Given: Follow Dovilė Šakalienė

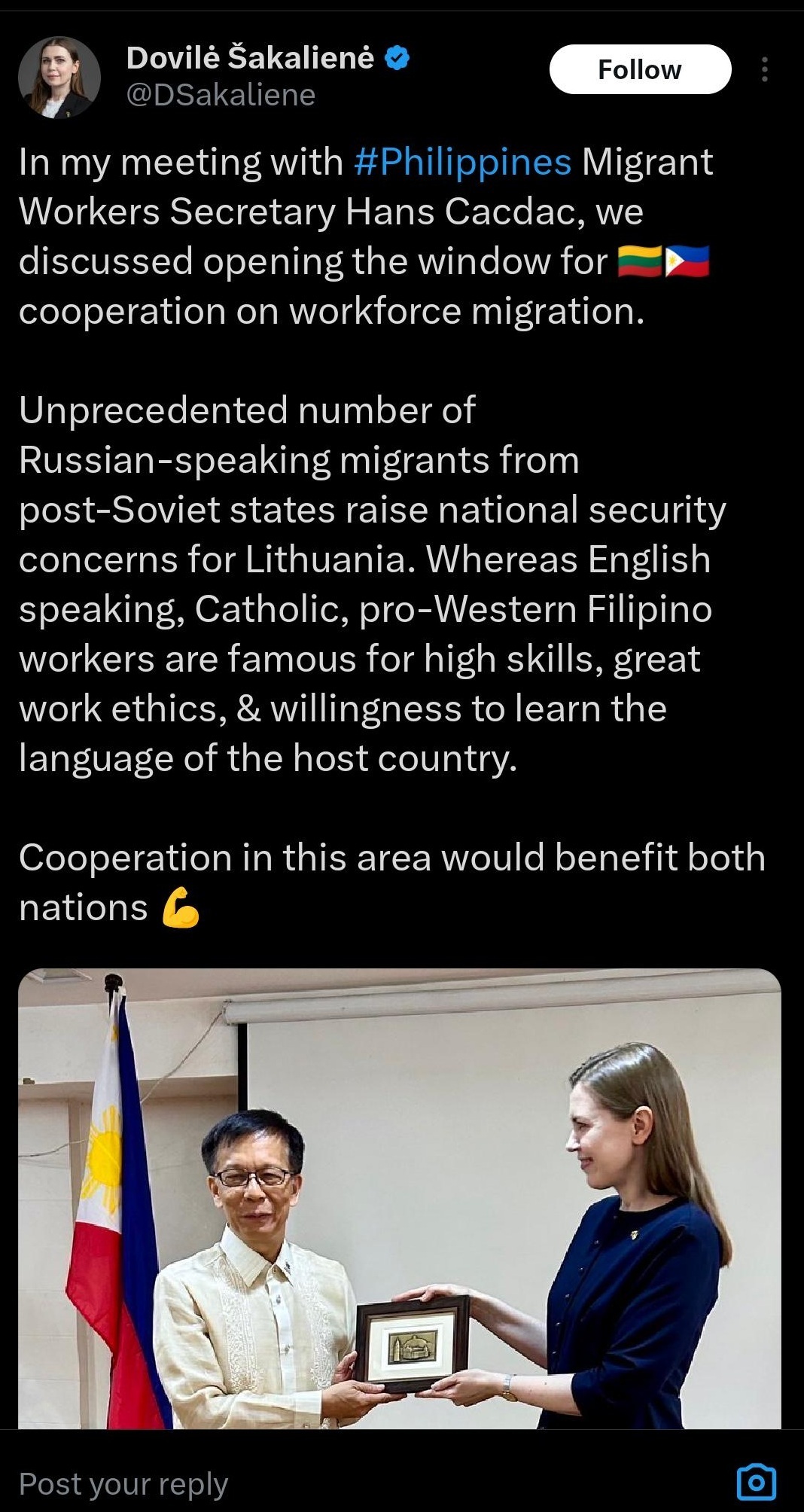Looking at the screenshot, I should tap(640, 69).
